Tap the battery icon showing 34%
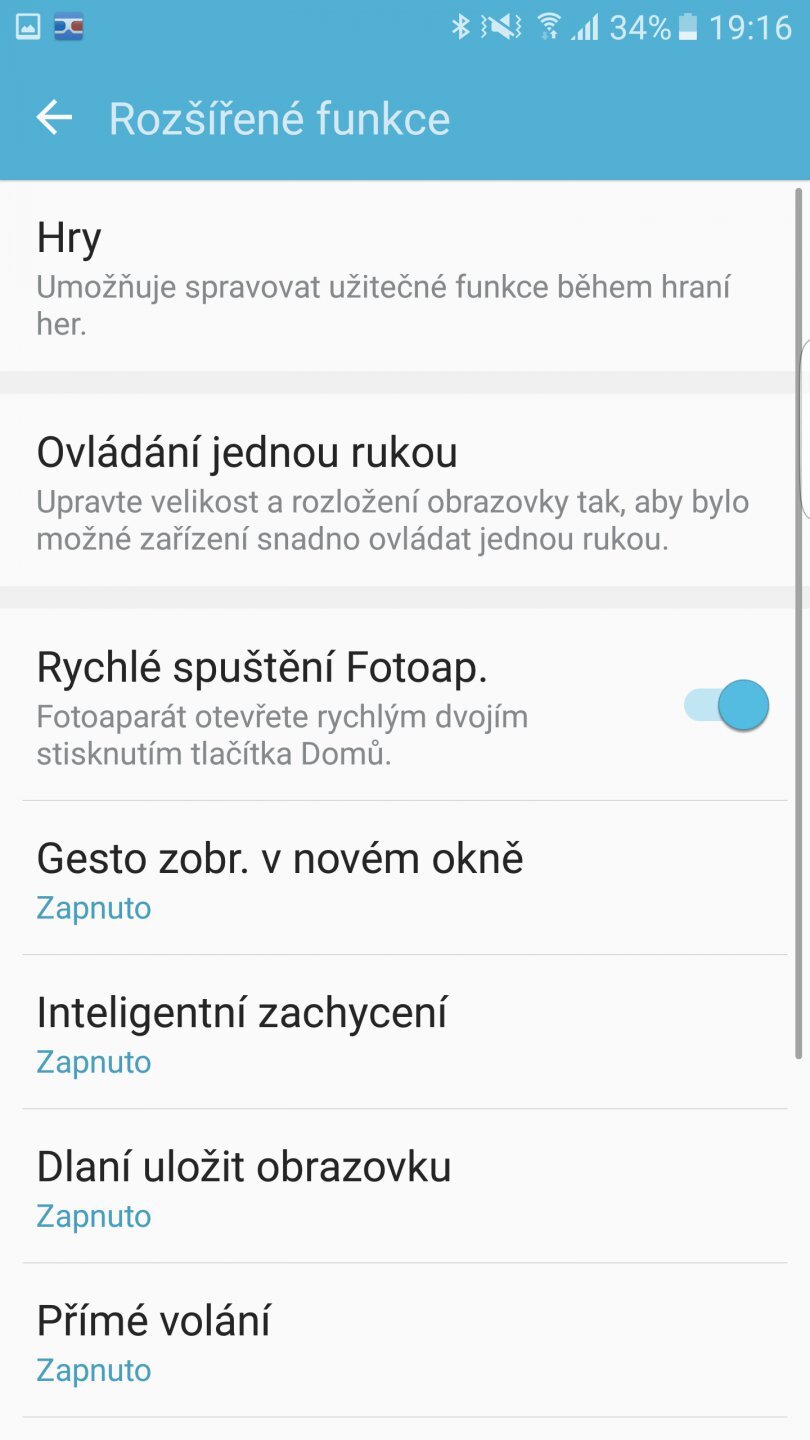 [689, 27]
